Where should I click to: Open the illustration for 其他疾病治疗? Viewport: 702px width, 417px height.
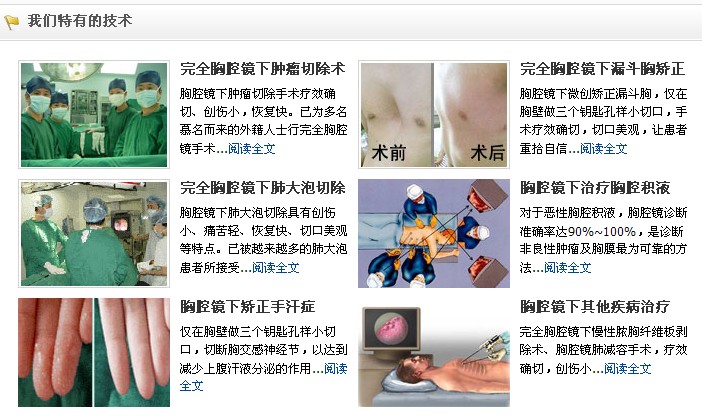434,352
